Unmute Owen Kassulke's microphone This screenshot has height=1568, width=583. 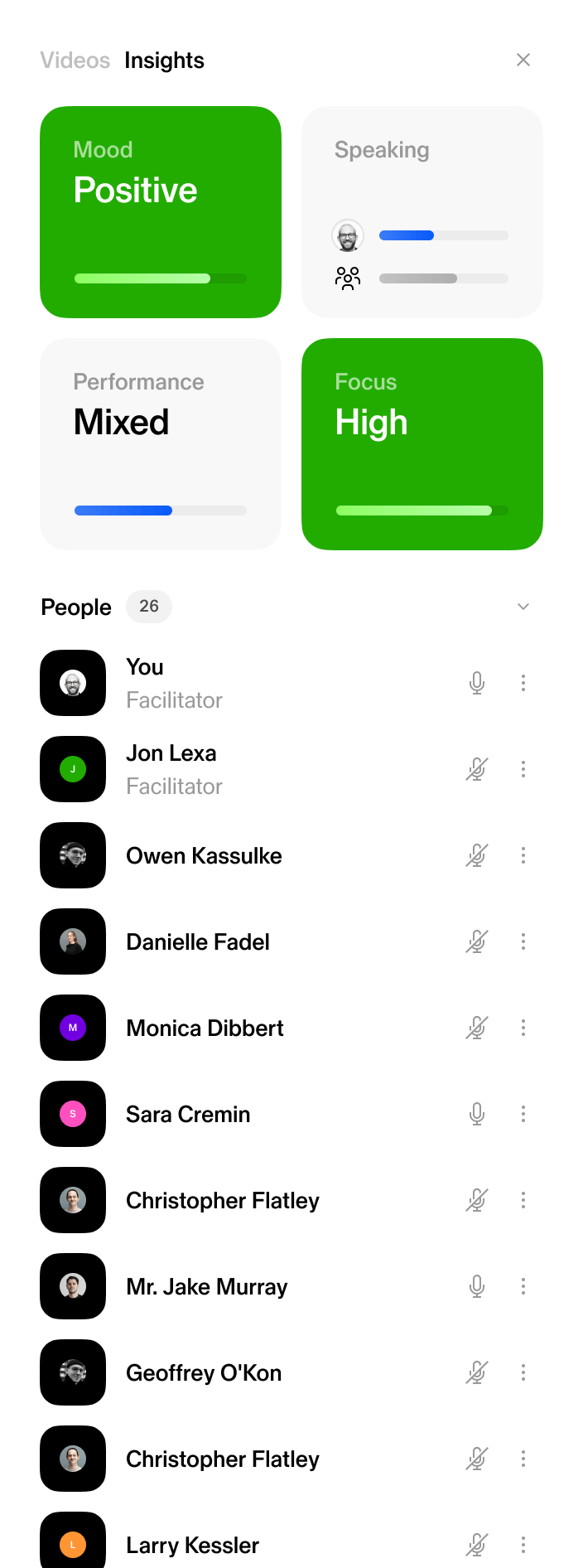tap(477, 855)
